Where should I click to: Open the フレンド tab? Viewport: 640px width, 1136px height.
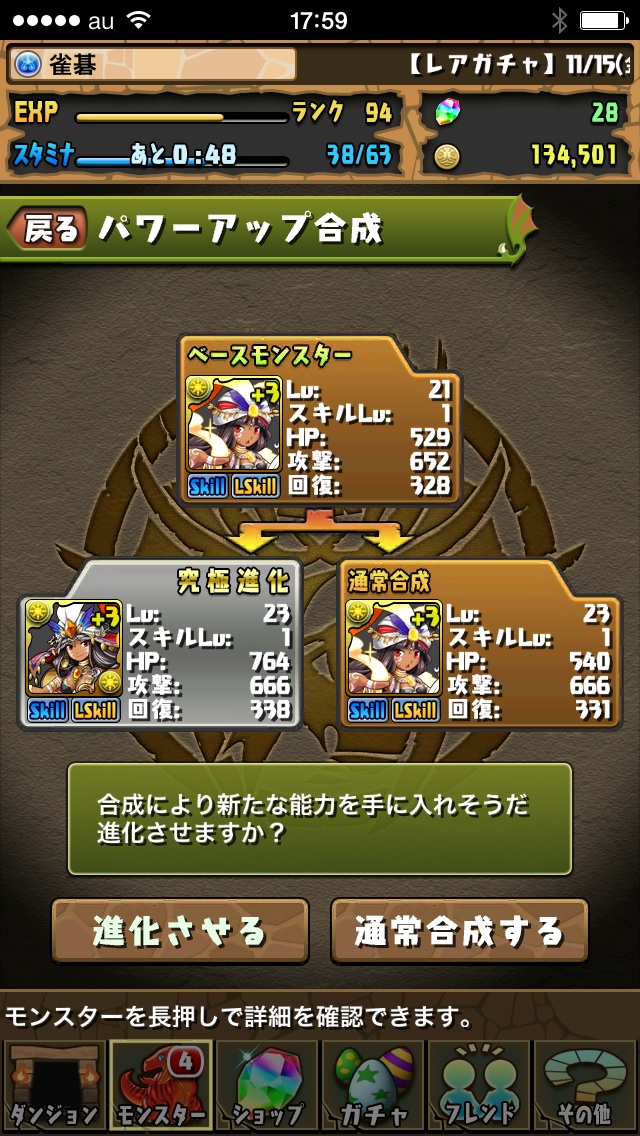pyautogui.click(x=480, y=1086)
